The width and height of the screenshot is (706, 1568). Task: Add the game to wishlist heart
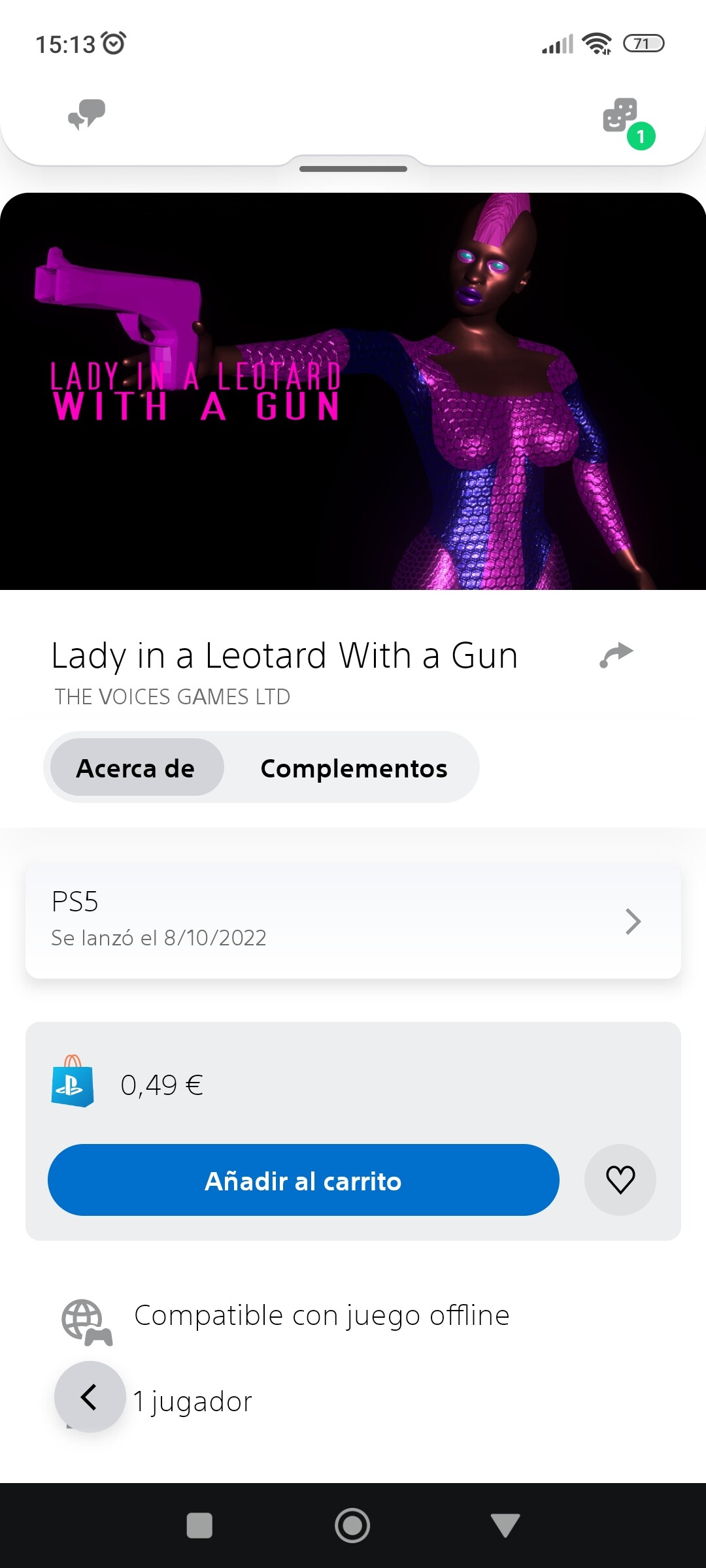pyautogui.click(x=620, y=1180)
